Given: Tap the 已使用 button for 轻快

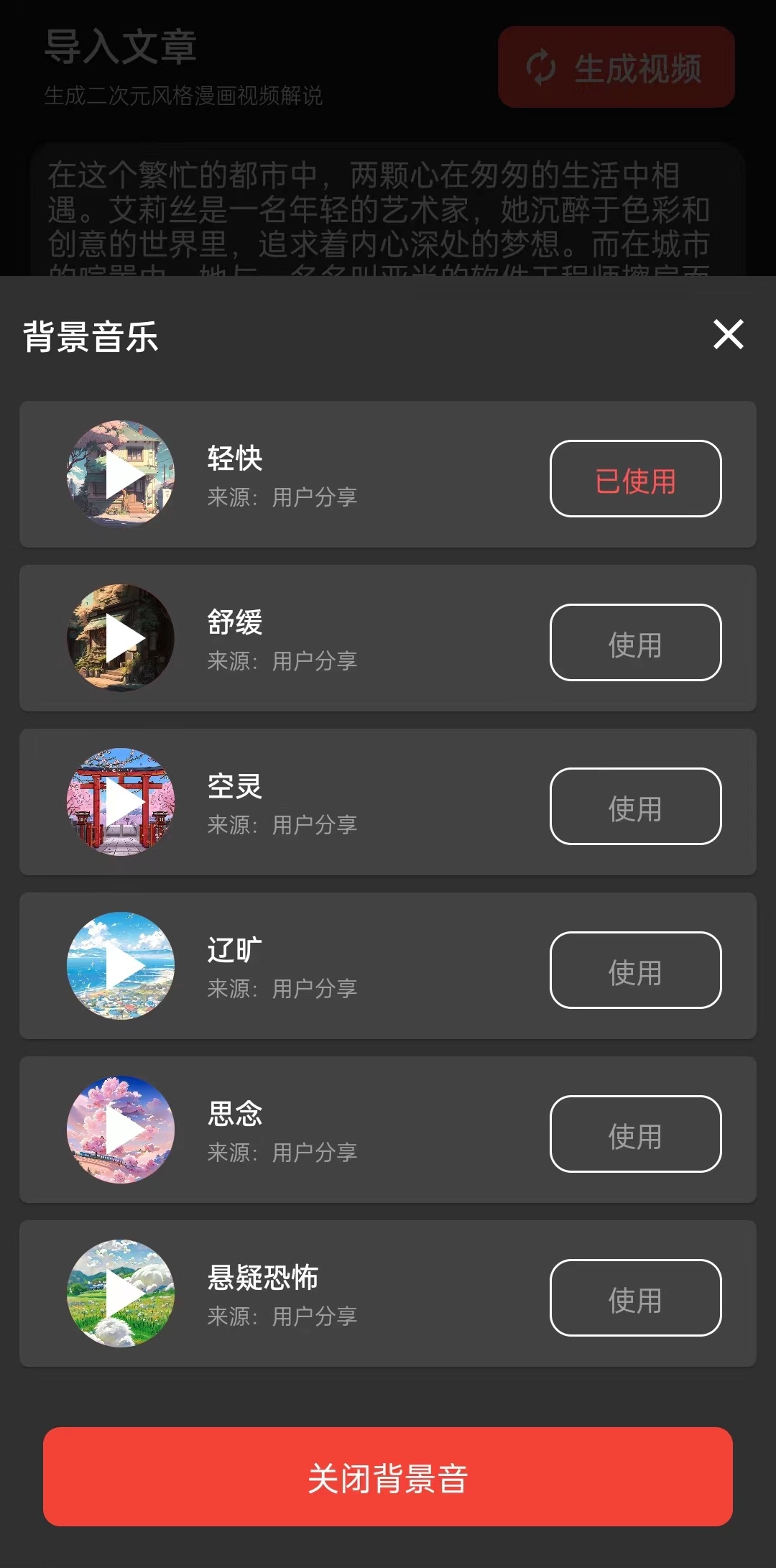Looking at the screenshot, I should [x=635, y=479].
